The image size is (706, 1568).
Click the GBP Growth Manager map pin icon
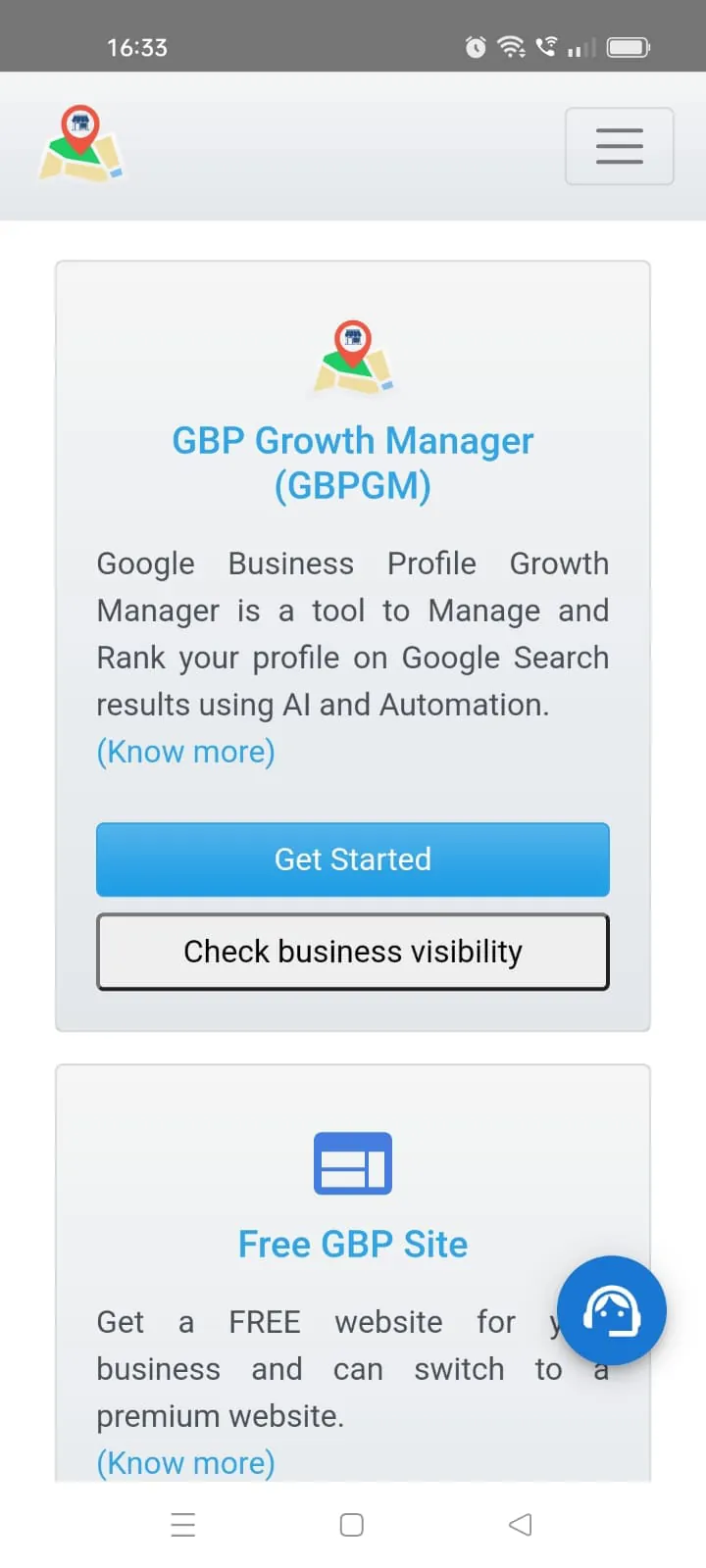pos(353,356)
